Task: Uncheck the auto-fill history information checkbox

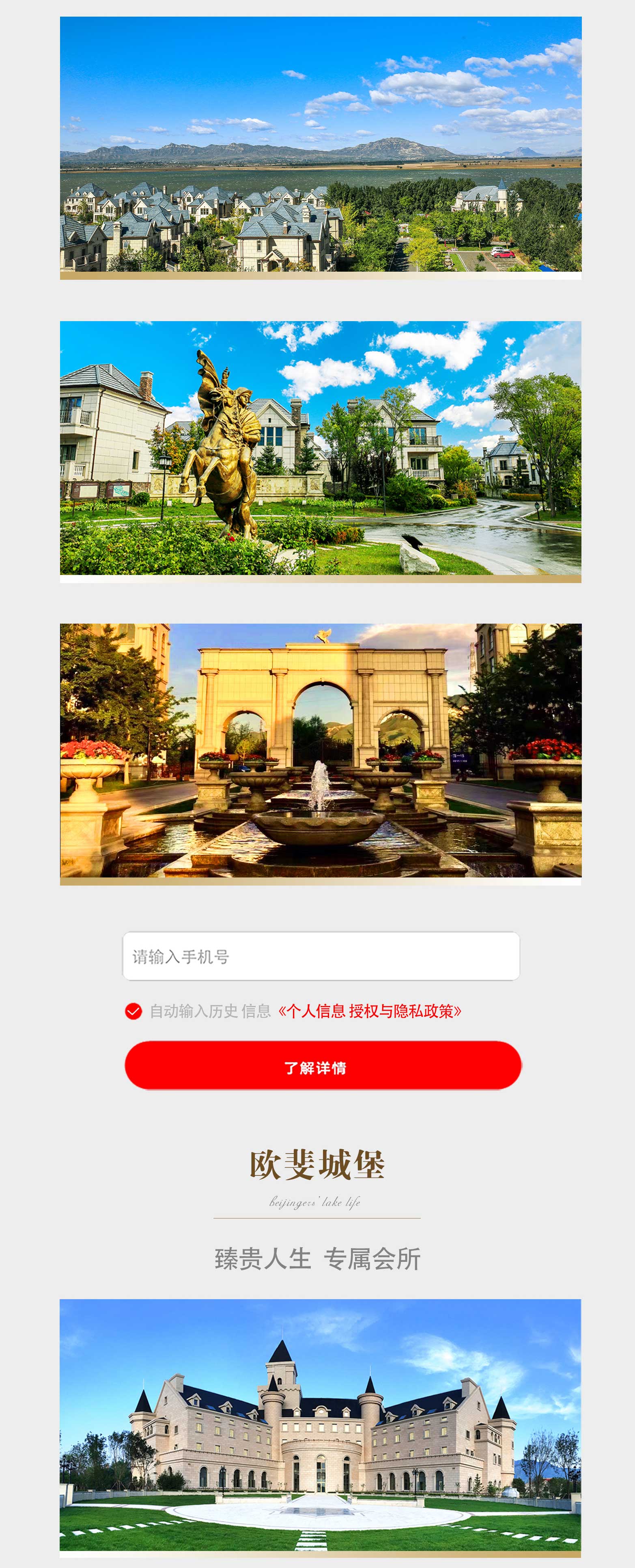Action: coord(133,1011)
